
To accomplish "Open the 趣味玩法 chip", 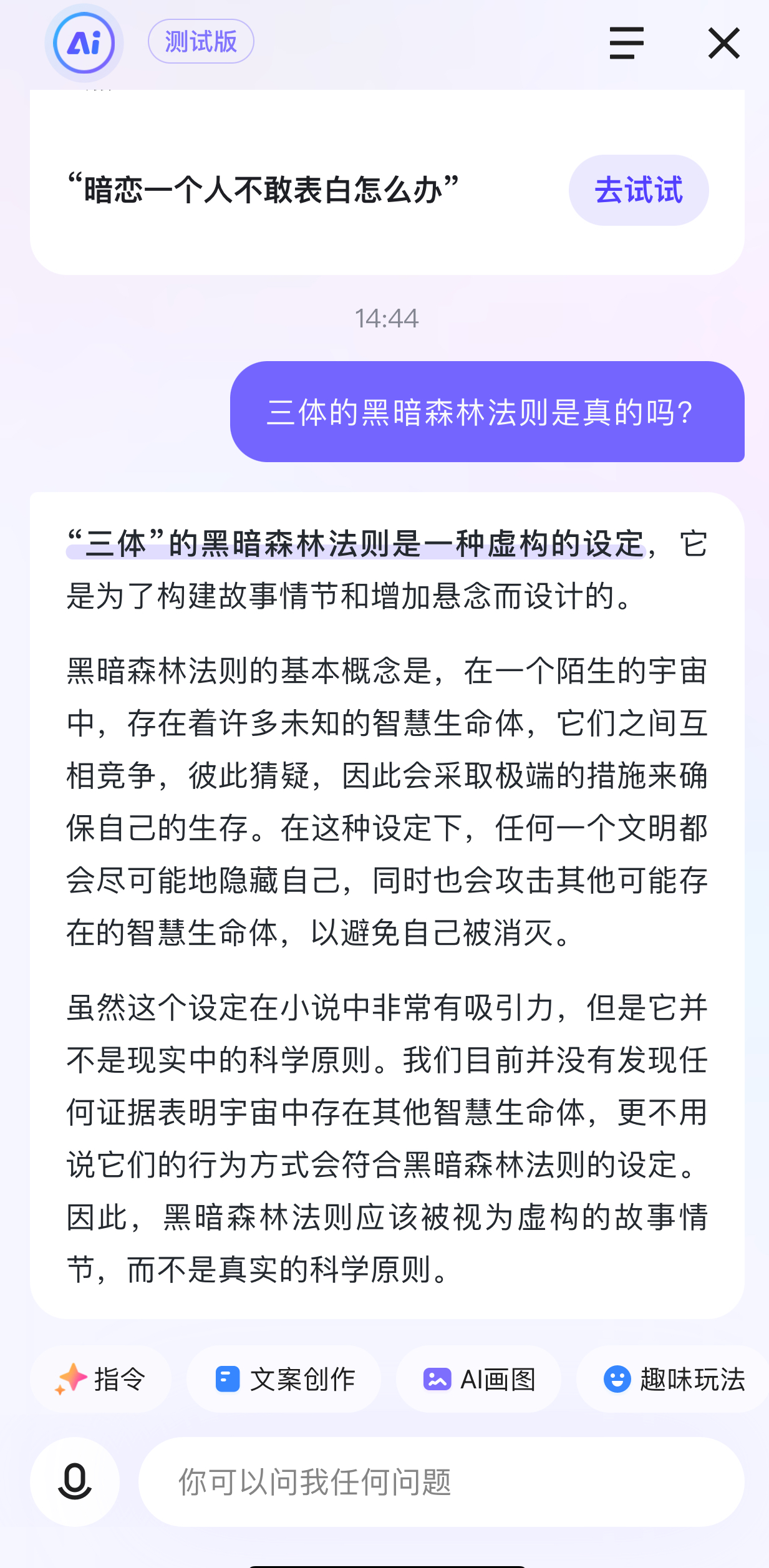I will [672, 1379].
